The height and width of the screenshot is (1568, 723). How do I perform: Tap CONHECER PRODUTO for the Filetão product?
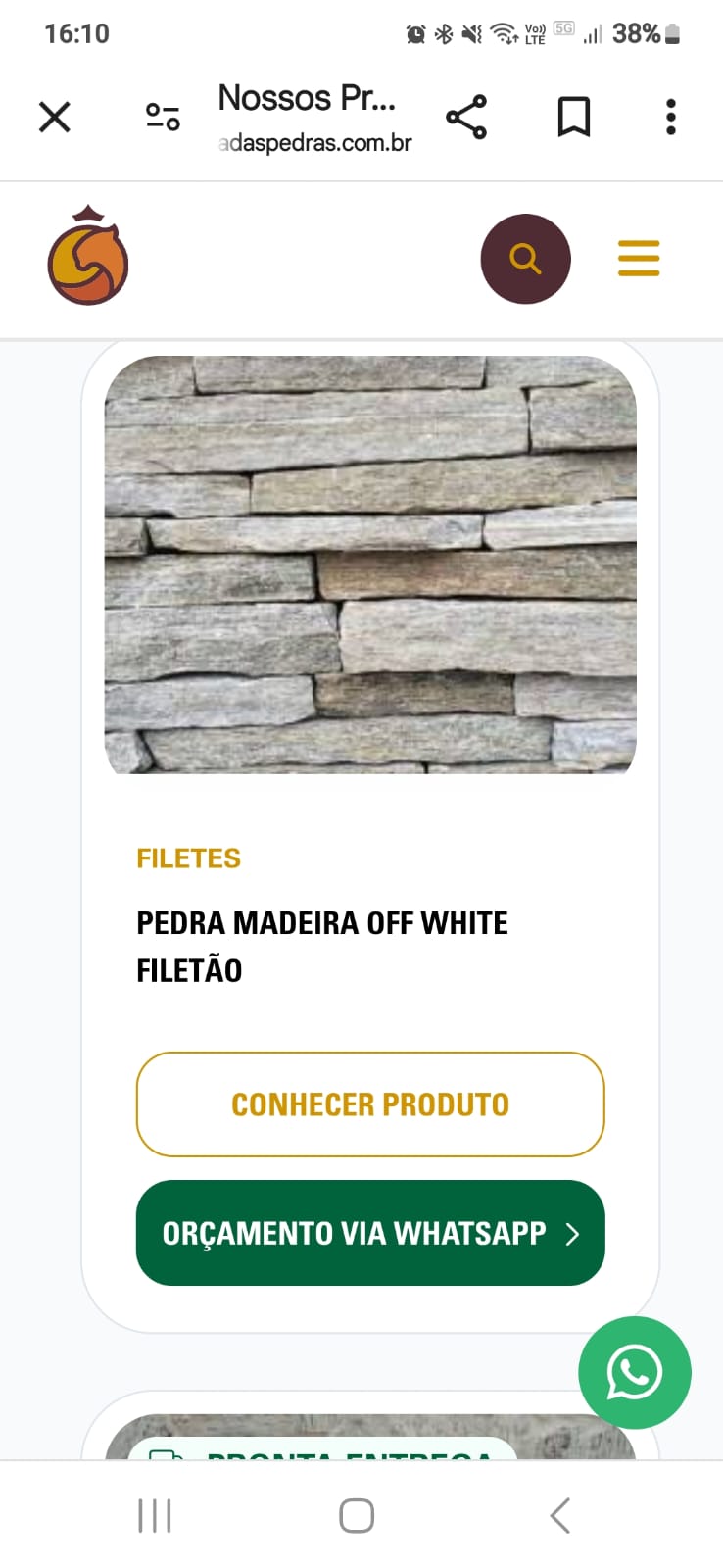coord(370,1104)
